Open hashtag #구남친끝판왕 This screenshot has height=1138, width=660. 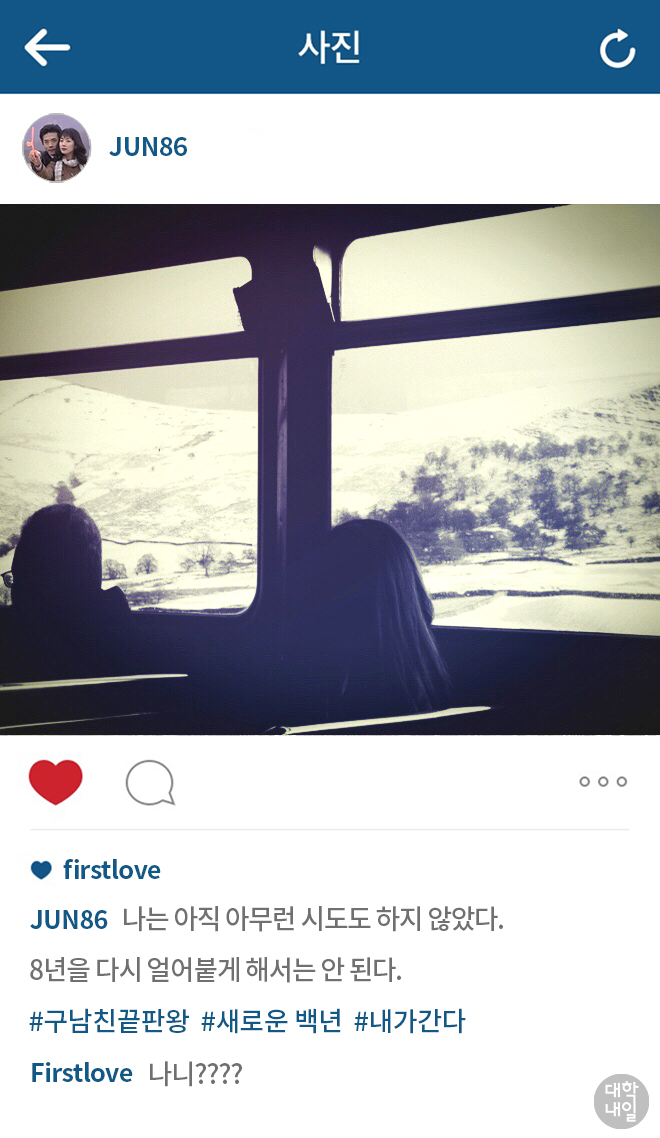coord(109,1021)
